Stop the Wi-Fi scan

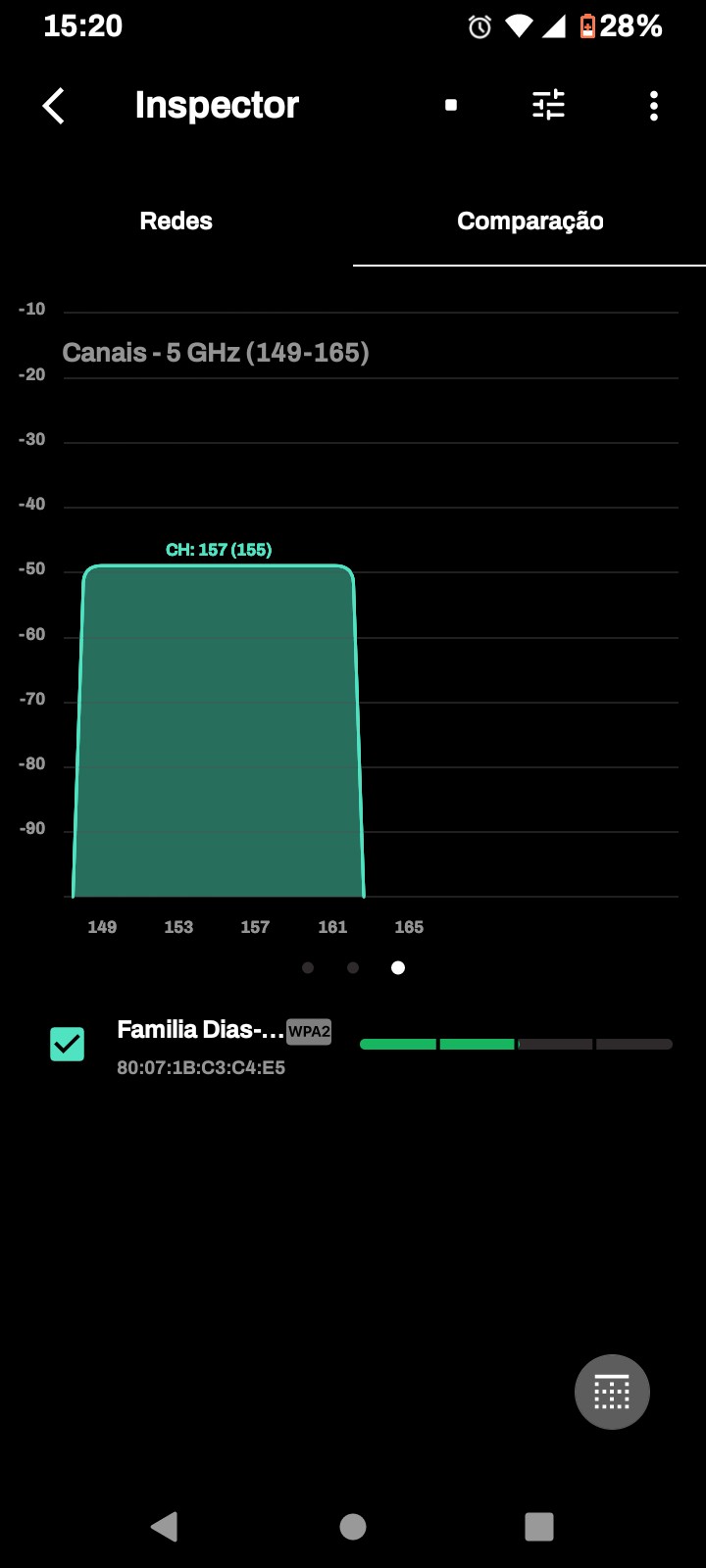click(451, 105)
